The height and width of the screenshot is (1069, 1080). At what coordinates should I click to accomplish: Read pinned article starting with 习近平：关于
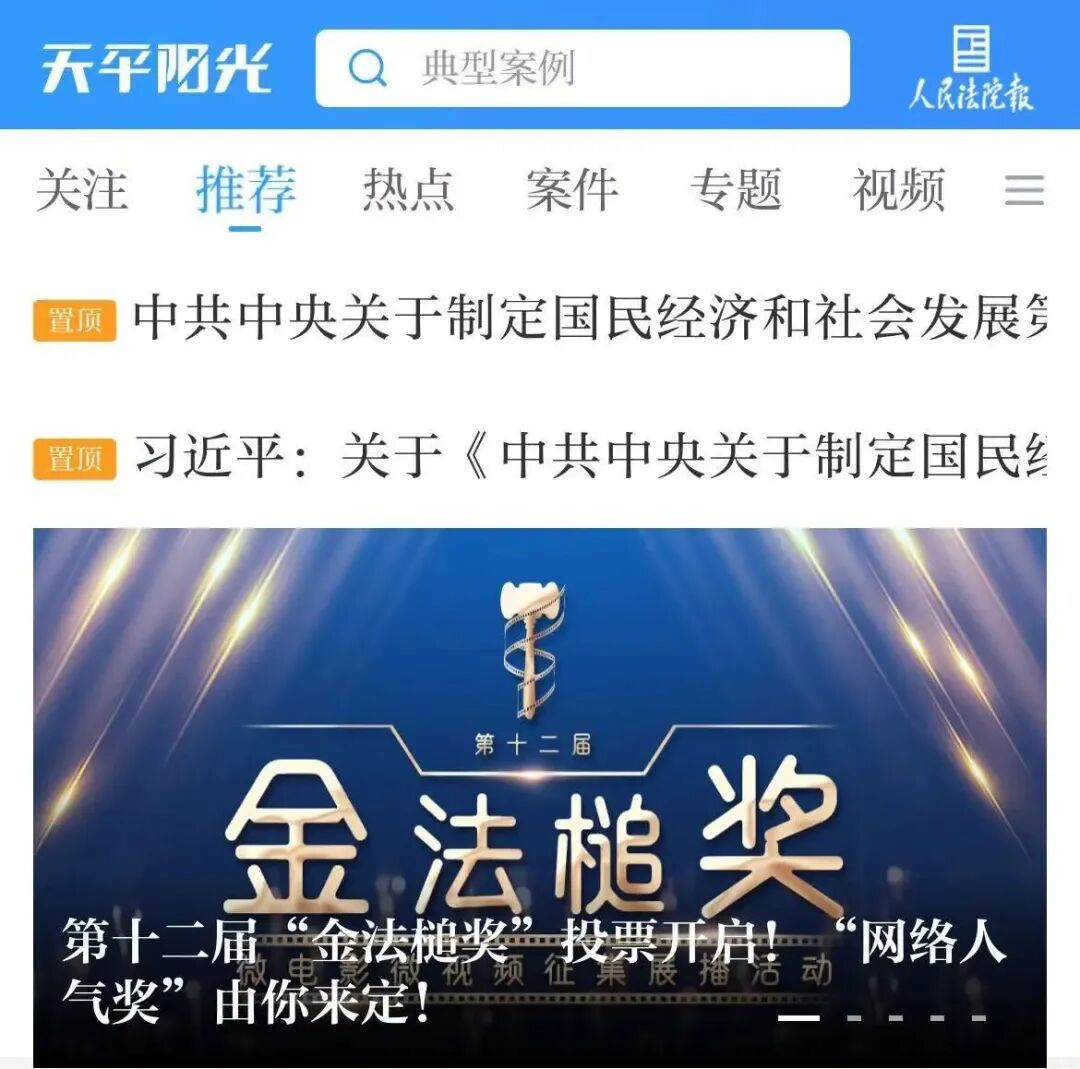point(588,457)
